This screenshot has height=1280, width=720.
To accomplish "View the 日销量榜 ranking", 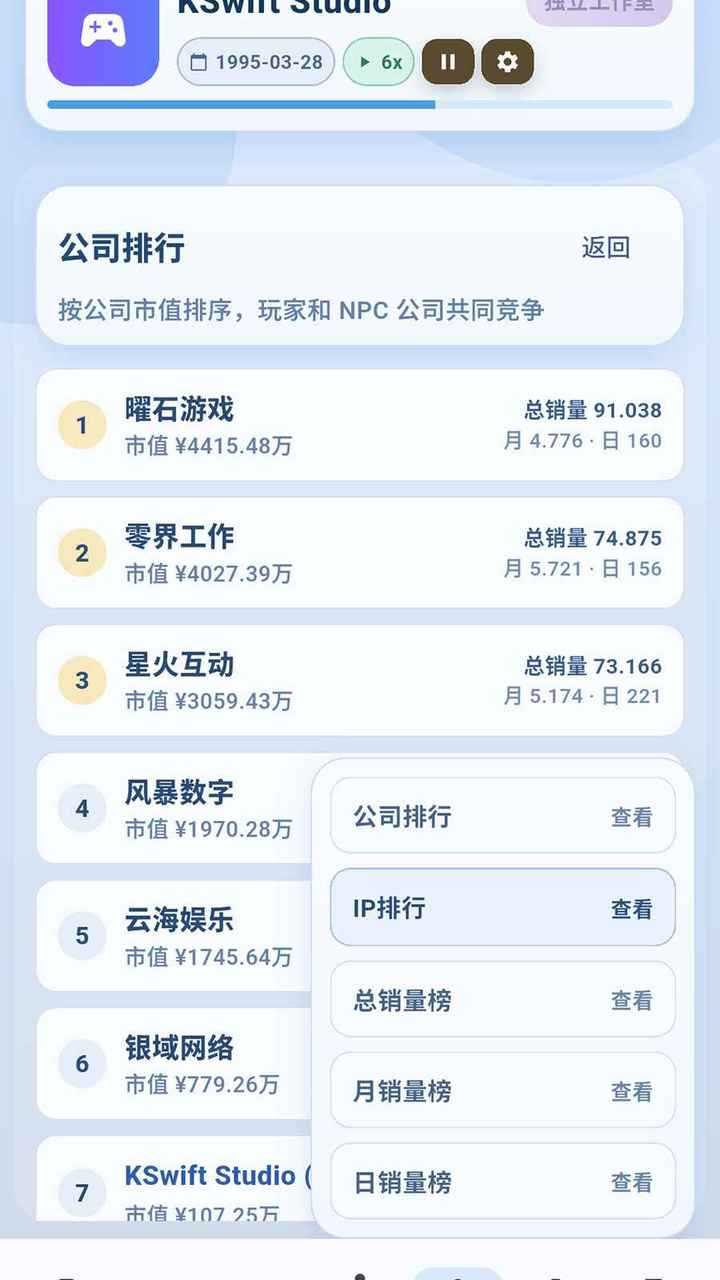I will pos(503,1182).
